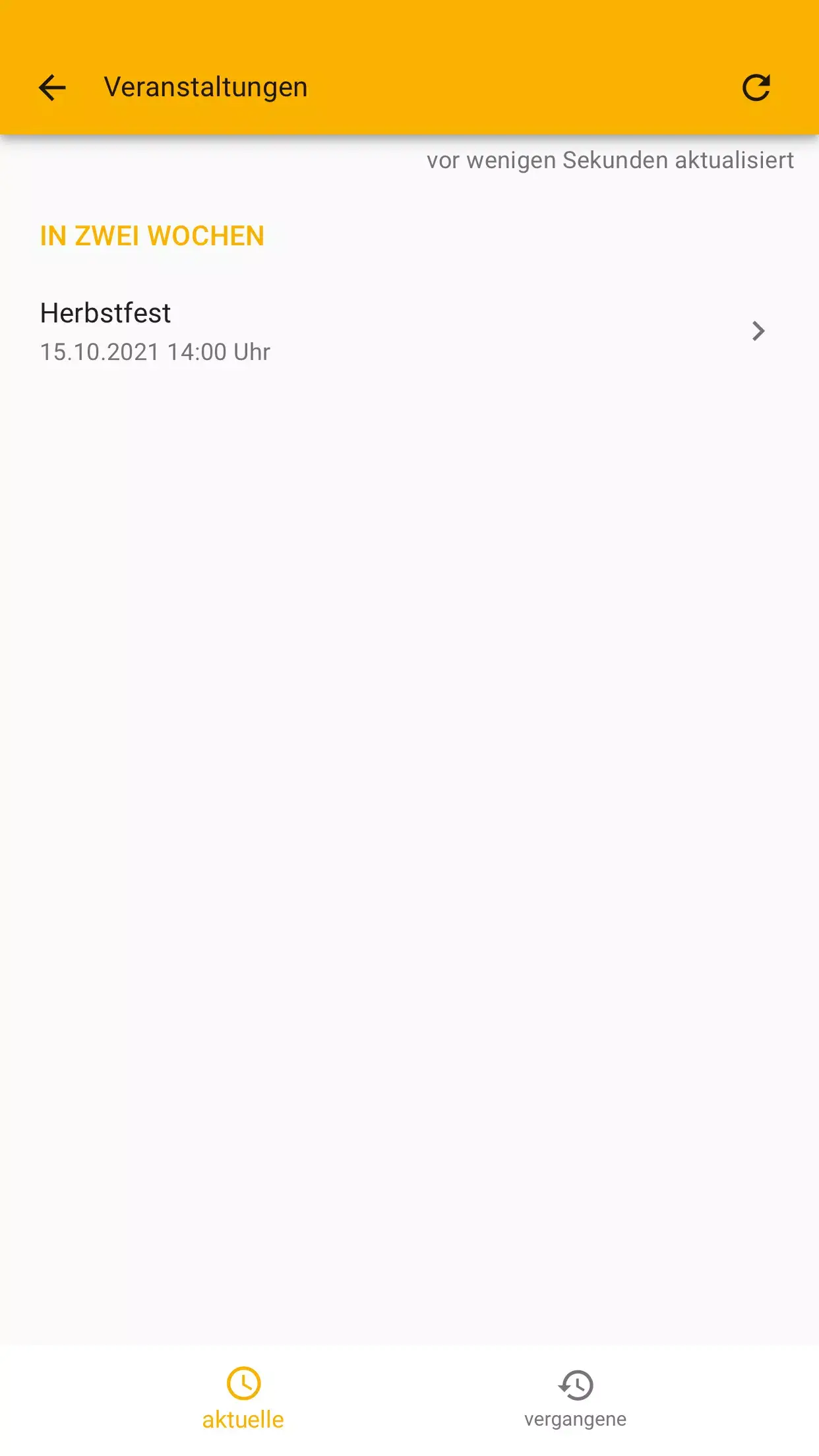Screen dimensions: 819x1456
Task: Select the event dated 15.10.2021 14:00 Uhr
Action: (154, 351)
